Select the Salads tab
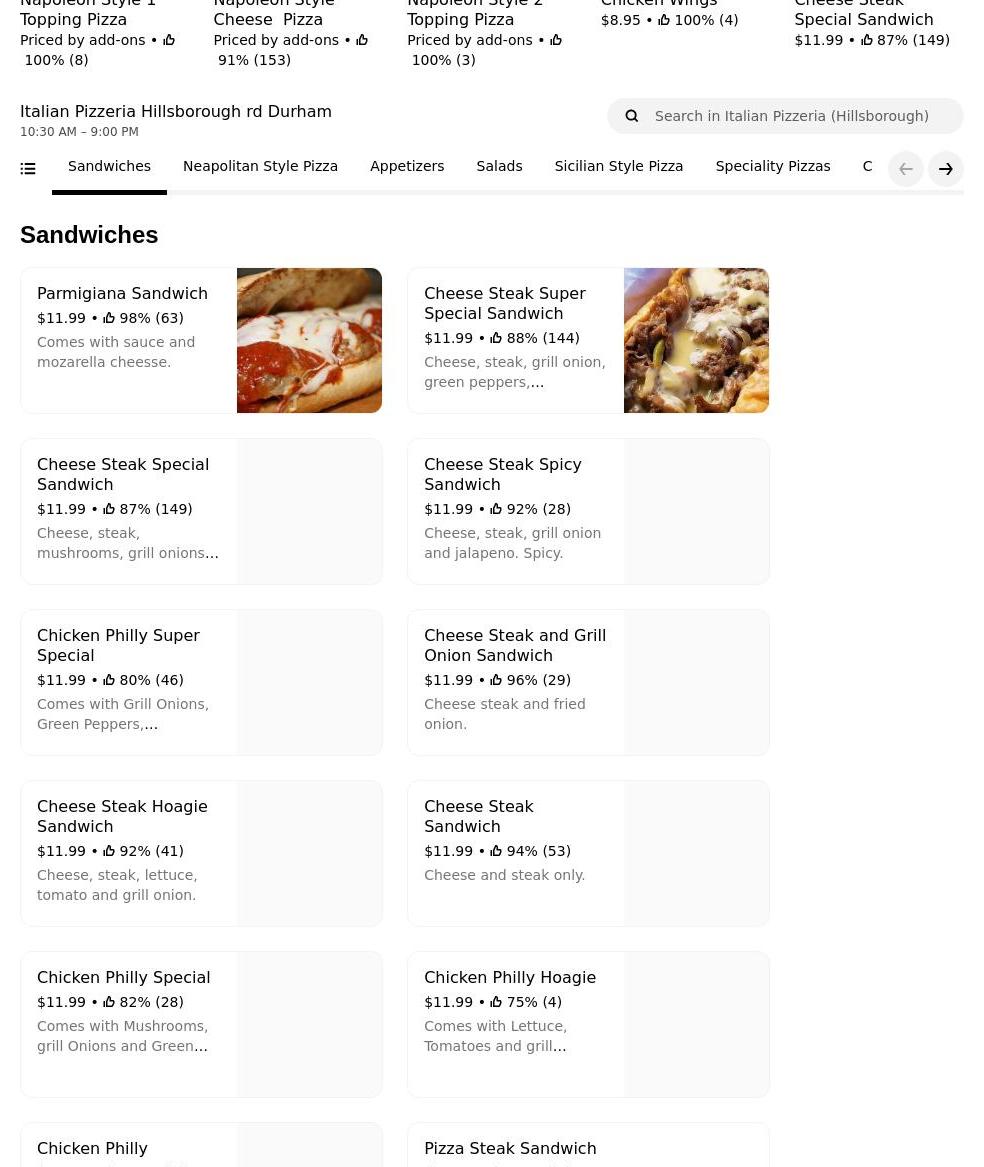The height and width of the screenshot is (1167, 984). click(499, 166)
